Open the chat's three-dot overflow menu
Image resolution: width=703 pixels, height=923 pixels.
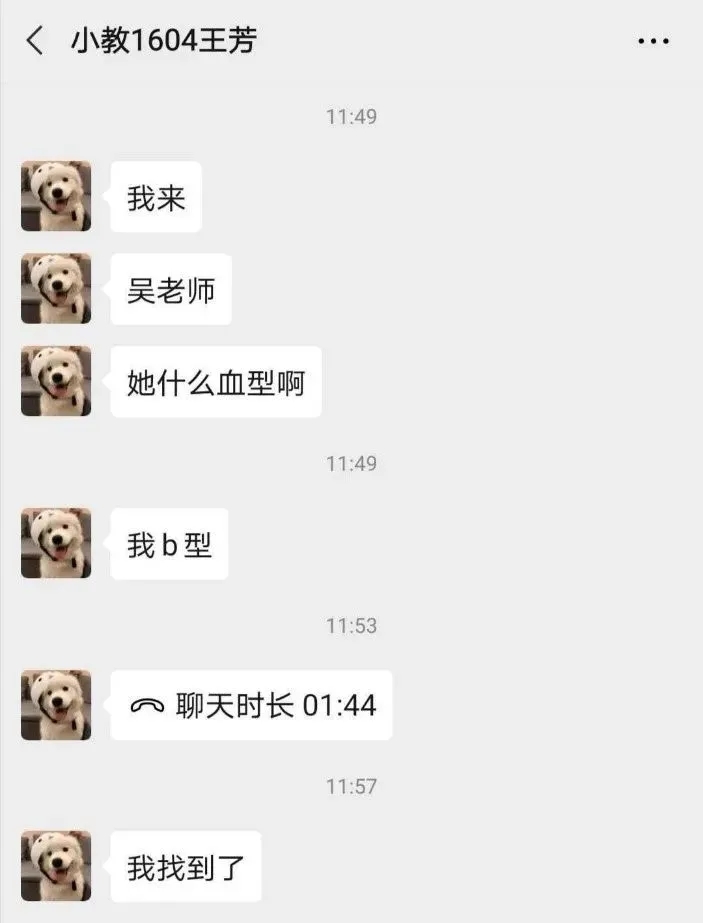pyautogui.click(x=653, y=41)
